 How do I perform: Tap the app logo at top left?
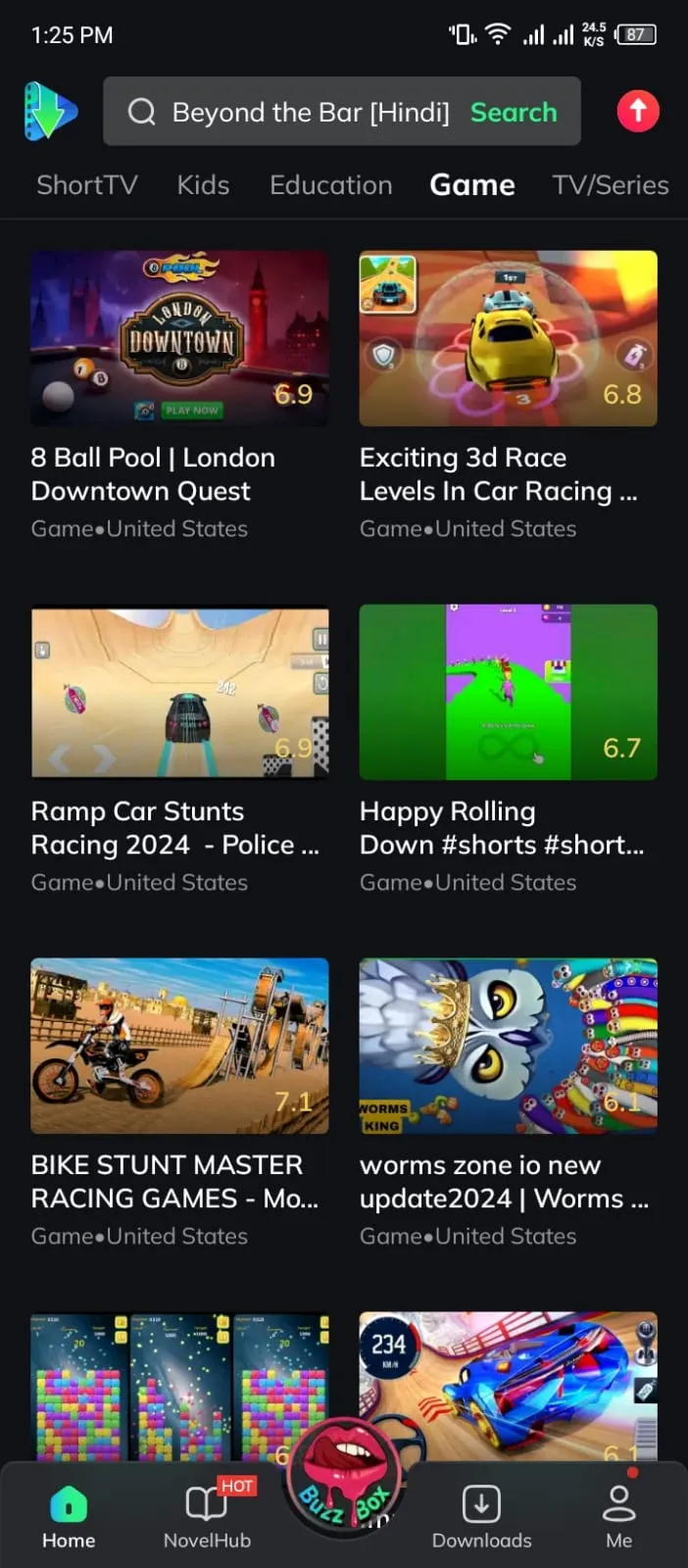50,111
